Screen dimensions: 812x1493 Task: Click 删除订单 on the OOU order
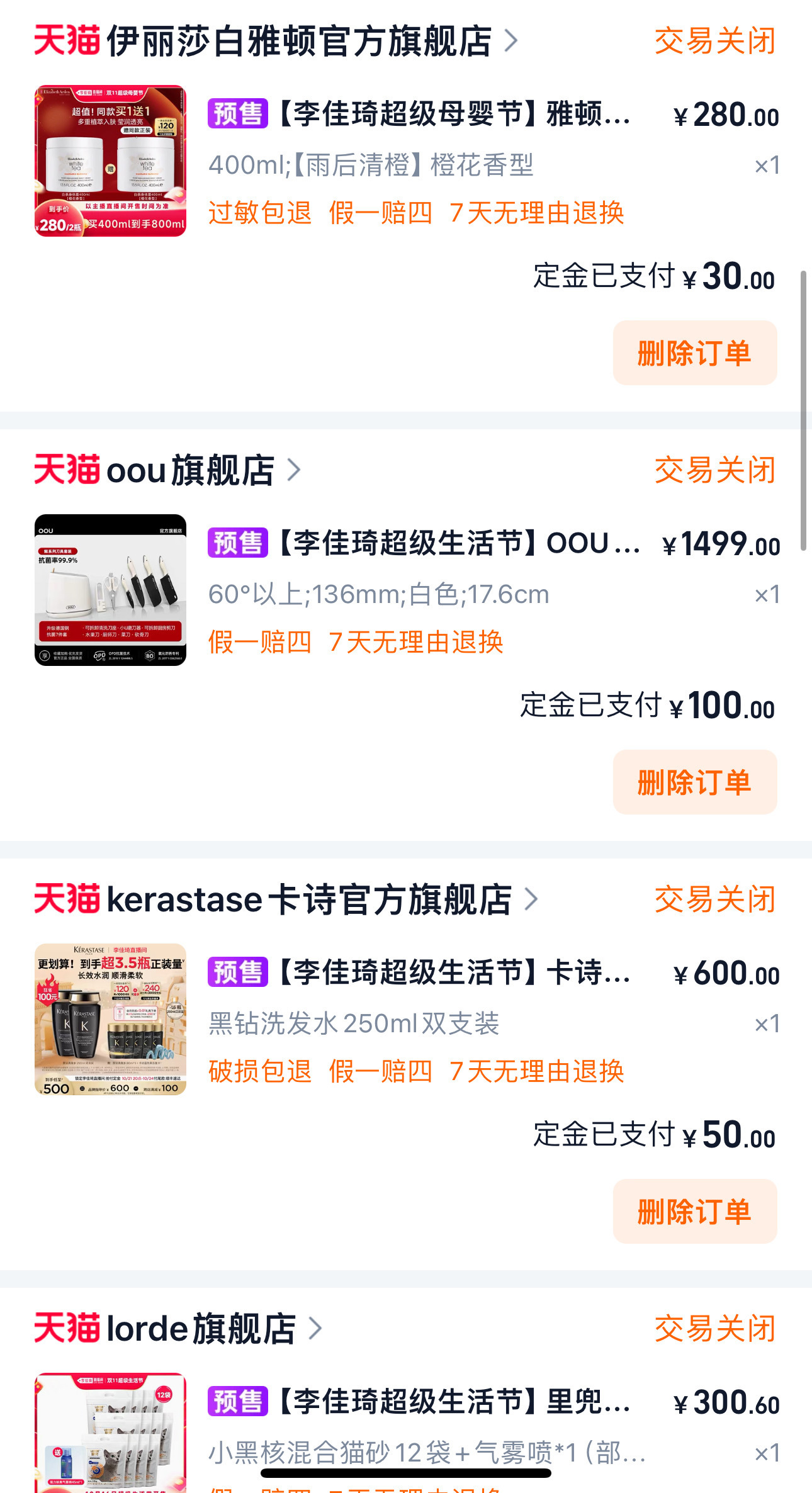pyautogui.click(x=694, y=782)
